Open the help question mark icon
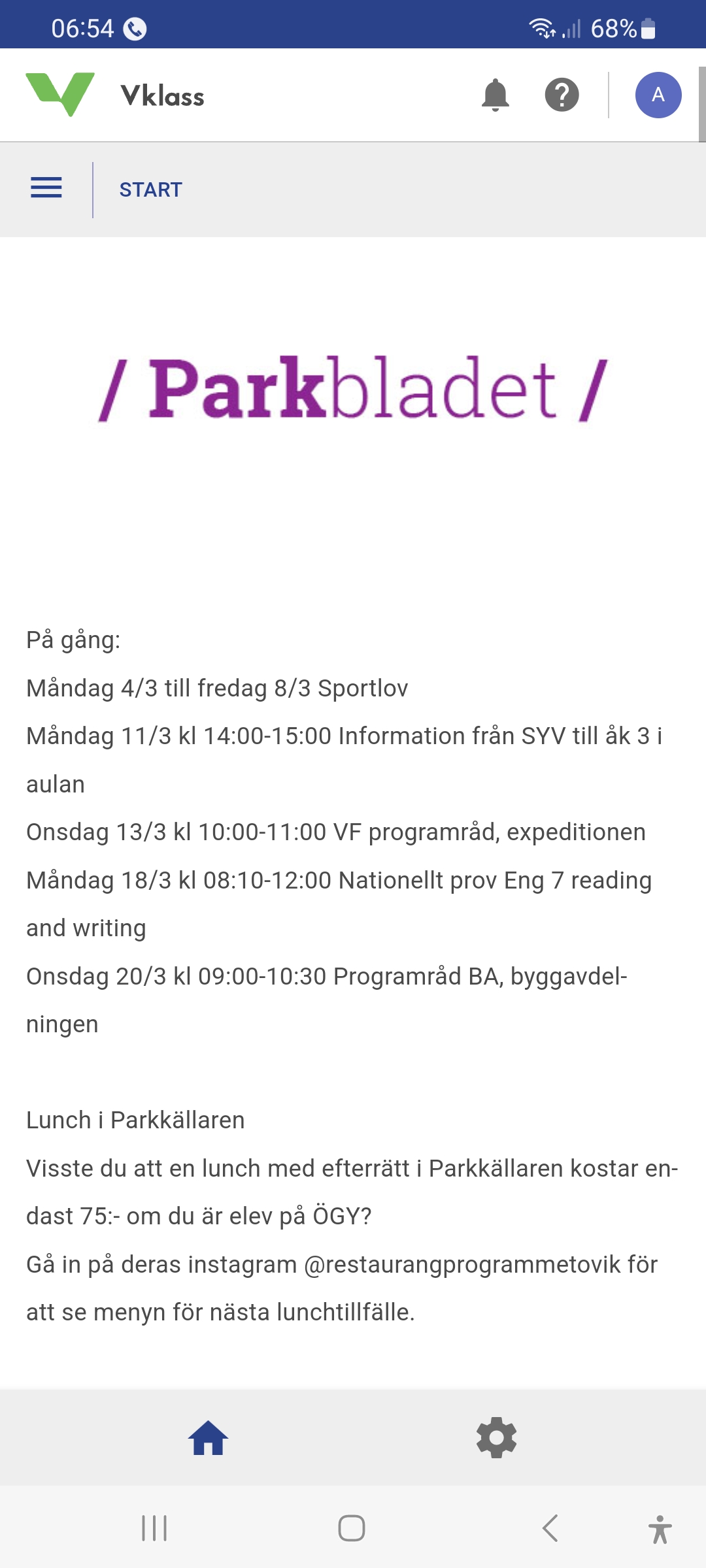This screenshot has width=706, height=1568. tap(562, 95)
